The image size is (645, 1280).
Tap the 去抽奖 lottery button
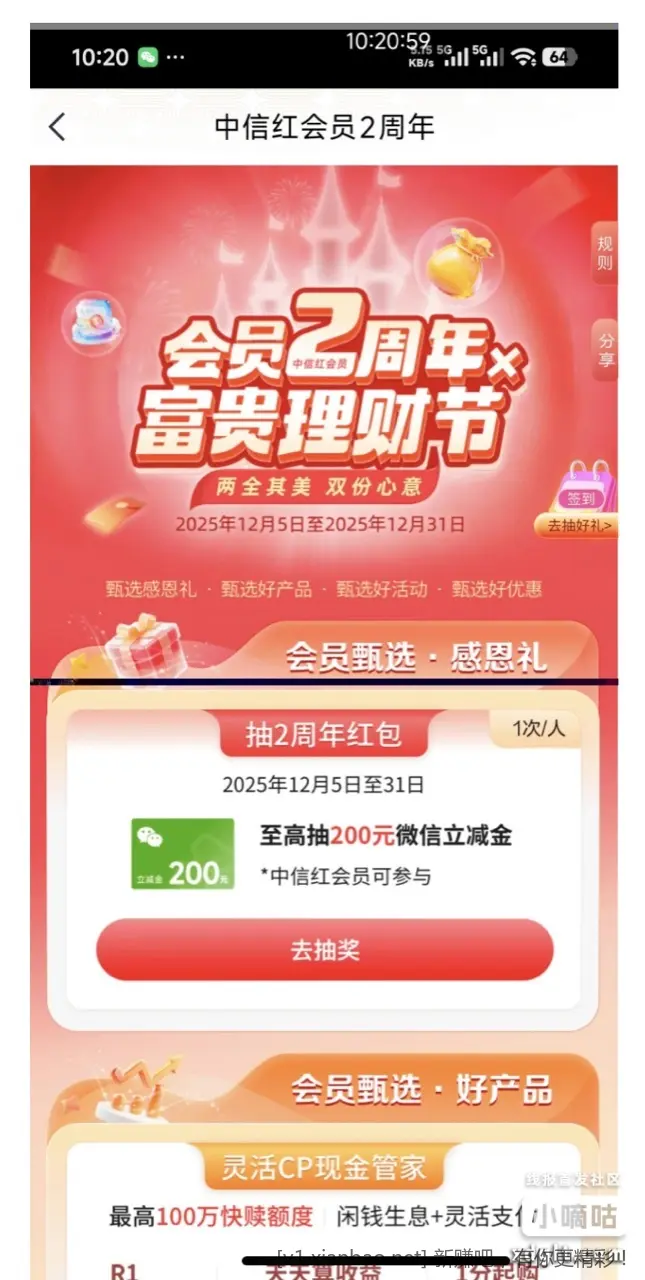tap(324, 950)
